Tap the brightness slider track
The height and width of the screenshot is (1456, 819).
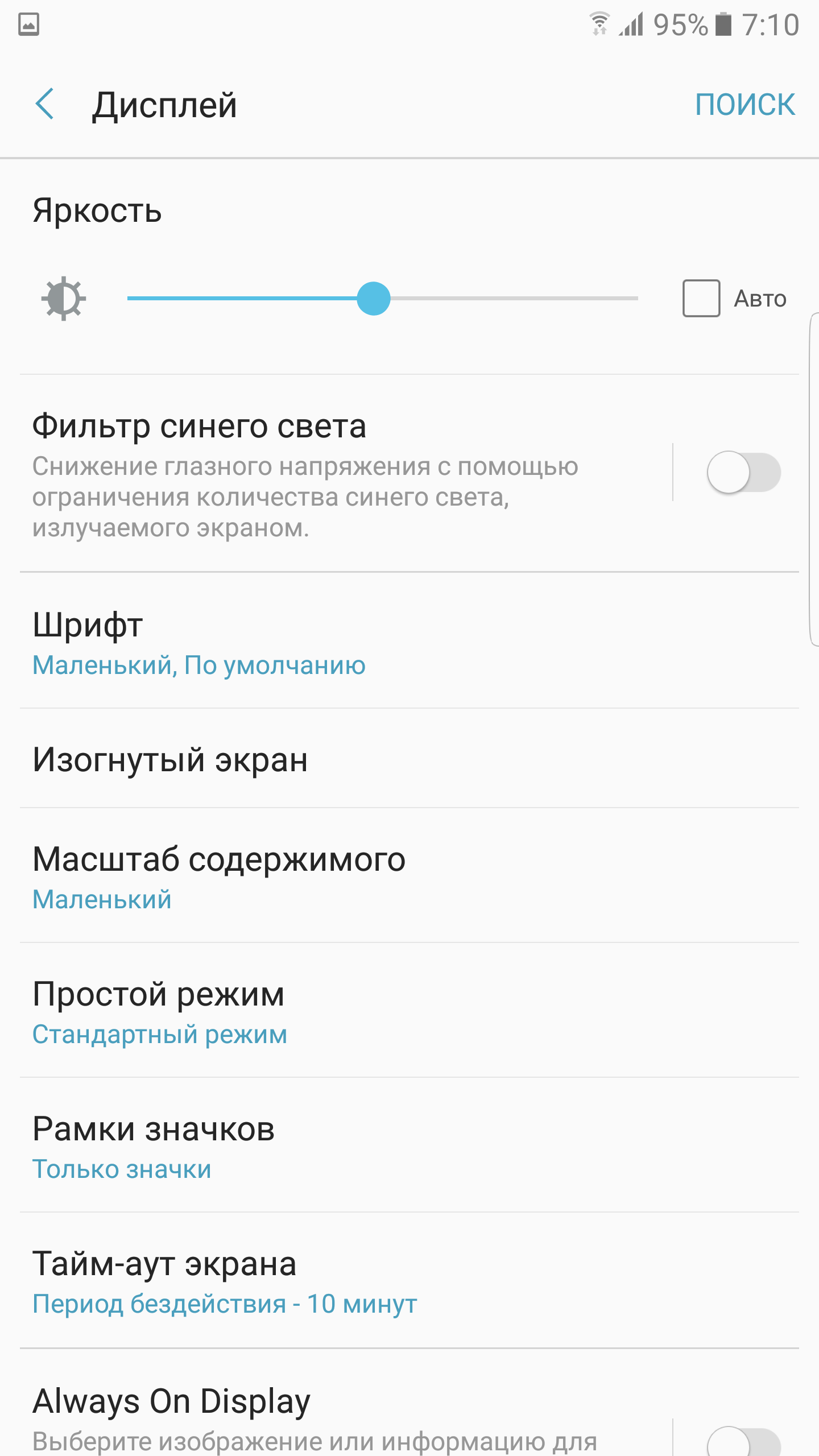pyautogui.click(x=382, y=298)
